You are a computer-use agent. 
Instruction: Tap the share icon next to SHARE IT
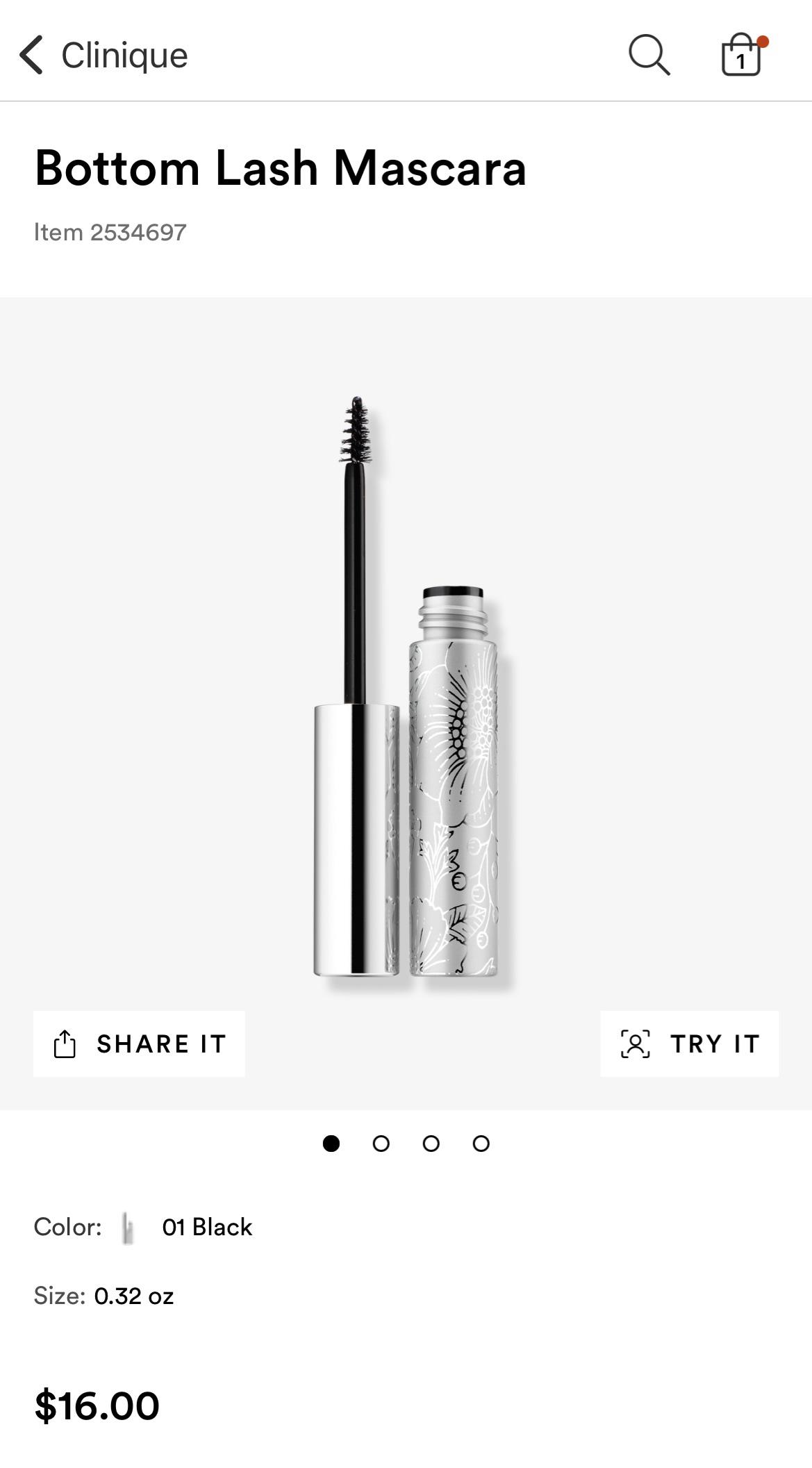[x=66, y=1043]
